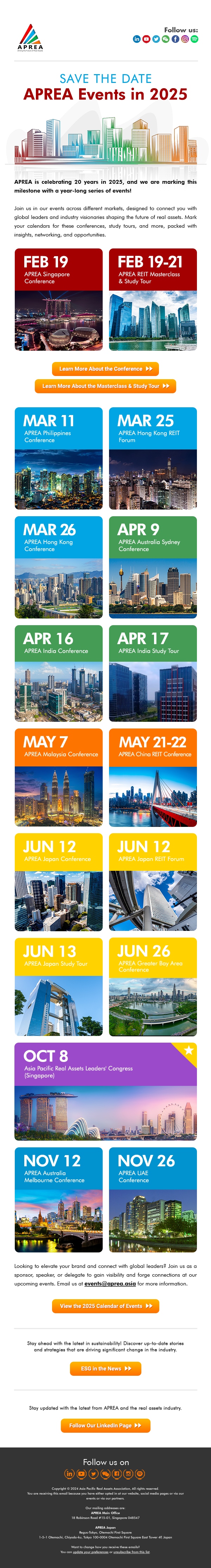Open the footer Twitter icon

[x=93, y=1474]
